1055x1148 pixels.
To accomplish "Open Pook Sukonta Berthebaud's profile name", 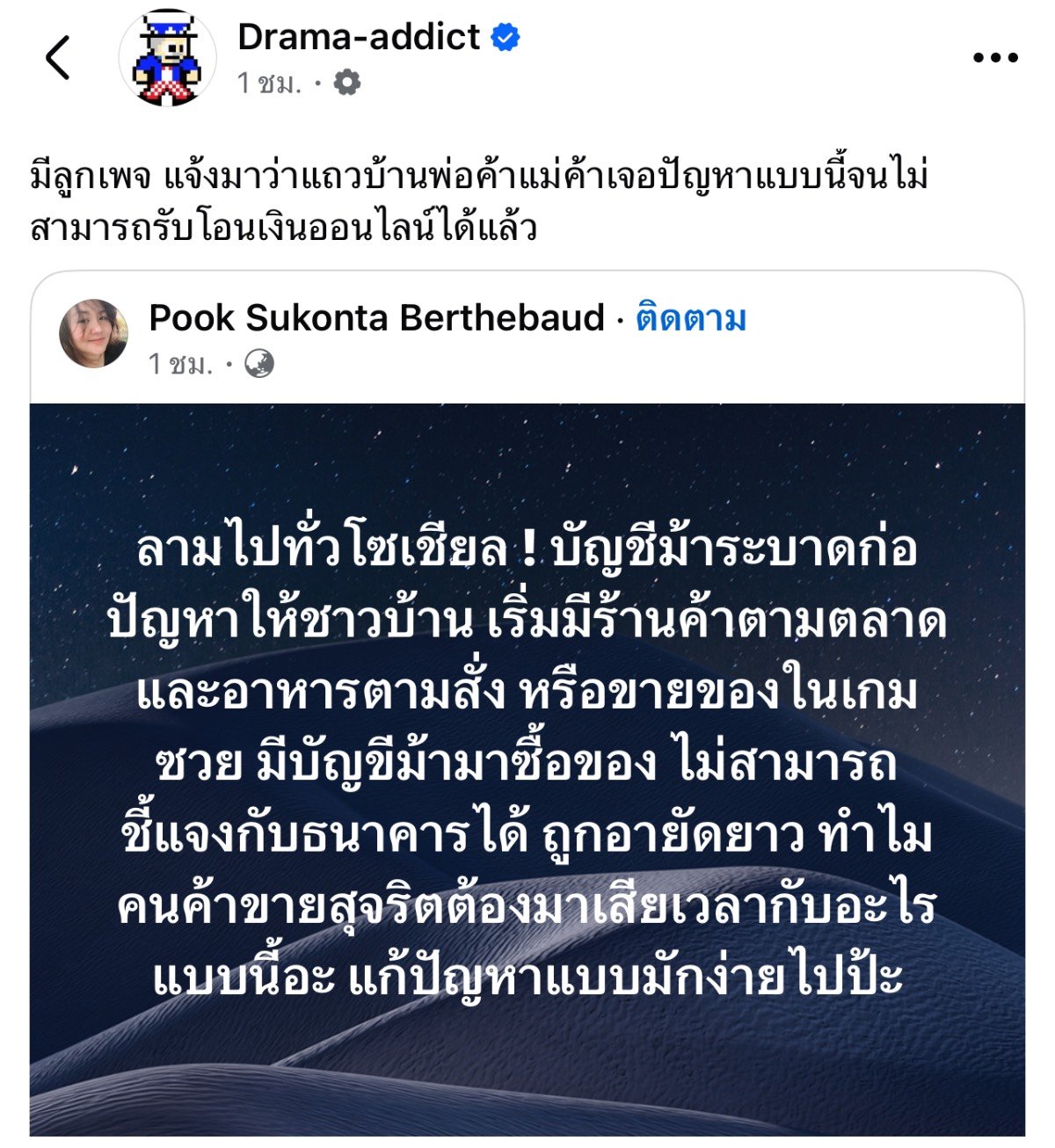I will coord(376,318).
